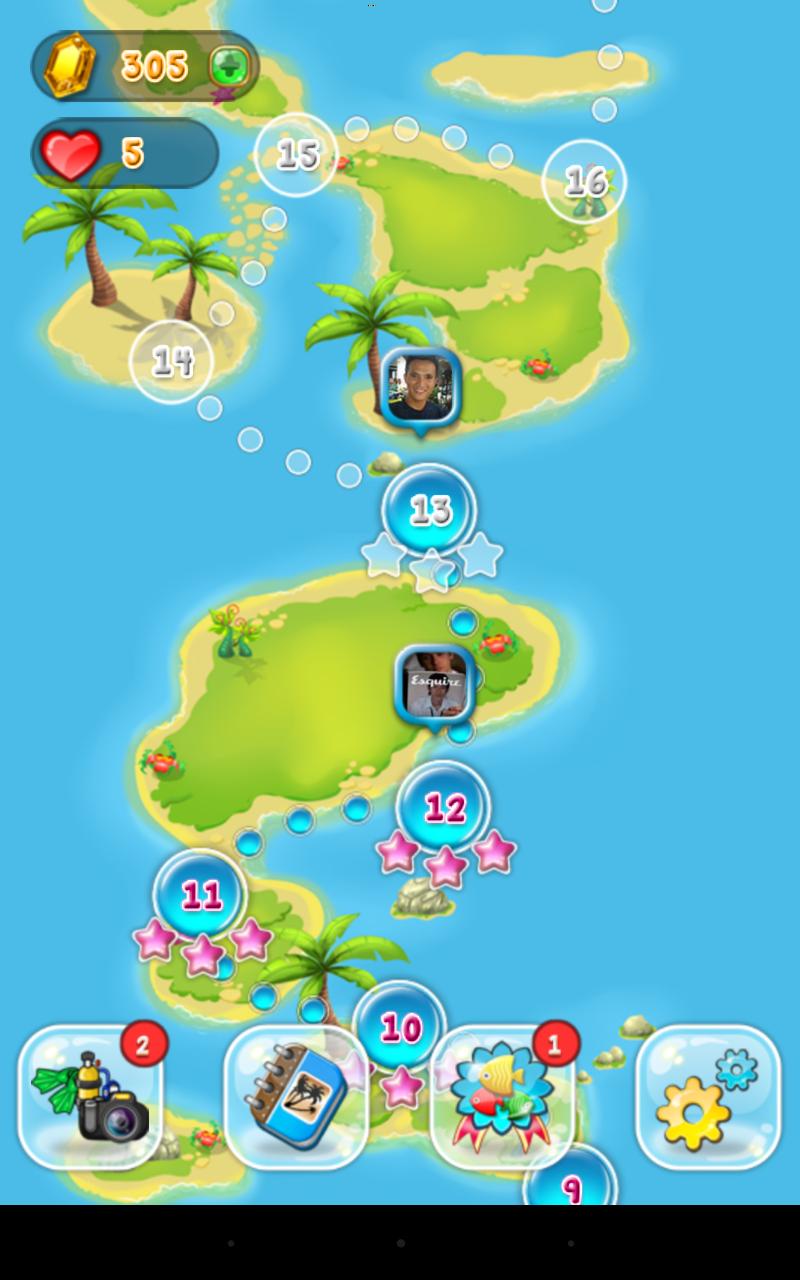The width and height of the screenshot is (800, 1280).
Task: Replay level 12
Action: click(444, 807)
